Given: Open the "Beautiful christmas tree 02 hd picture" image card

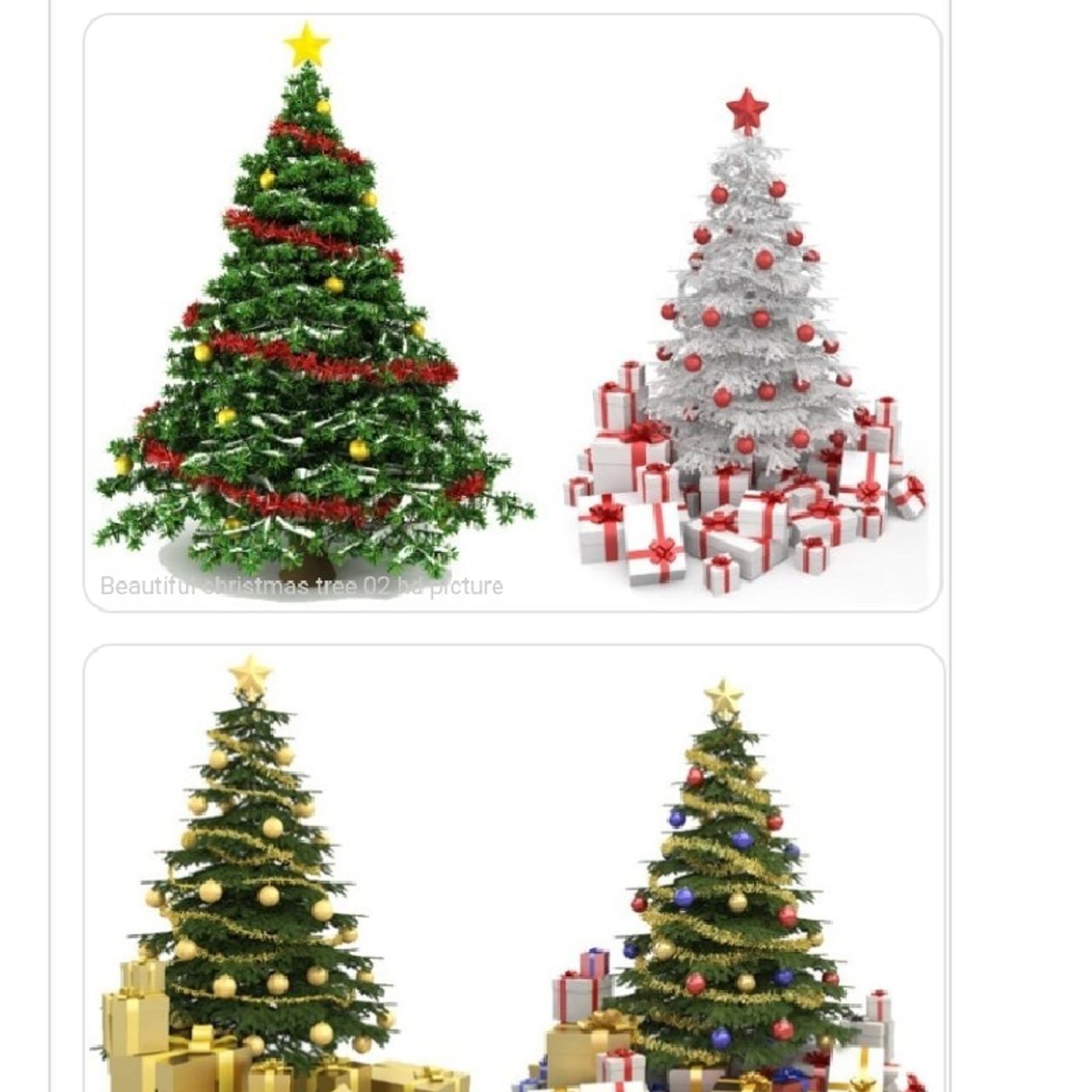Looking at the screenshot, I should click(x=512, y=312).
